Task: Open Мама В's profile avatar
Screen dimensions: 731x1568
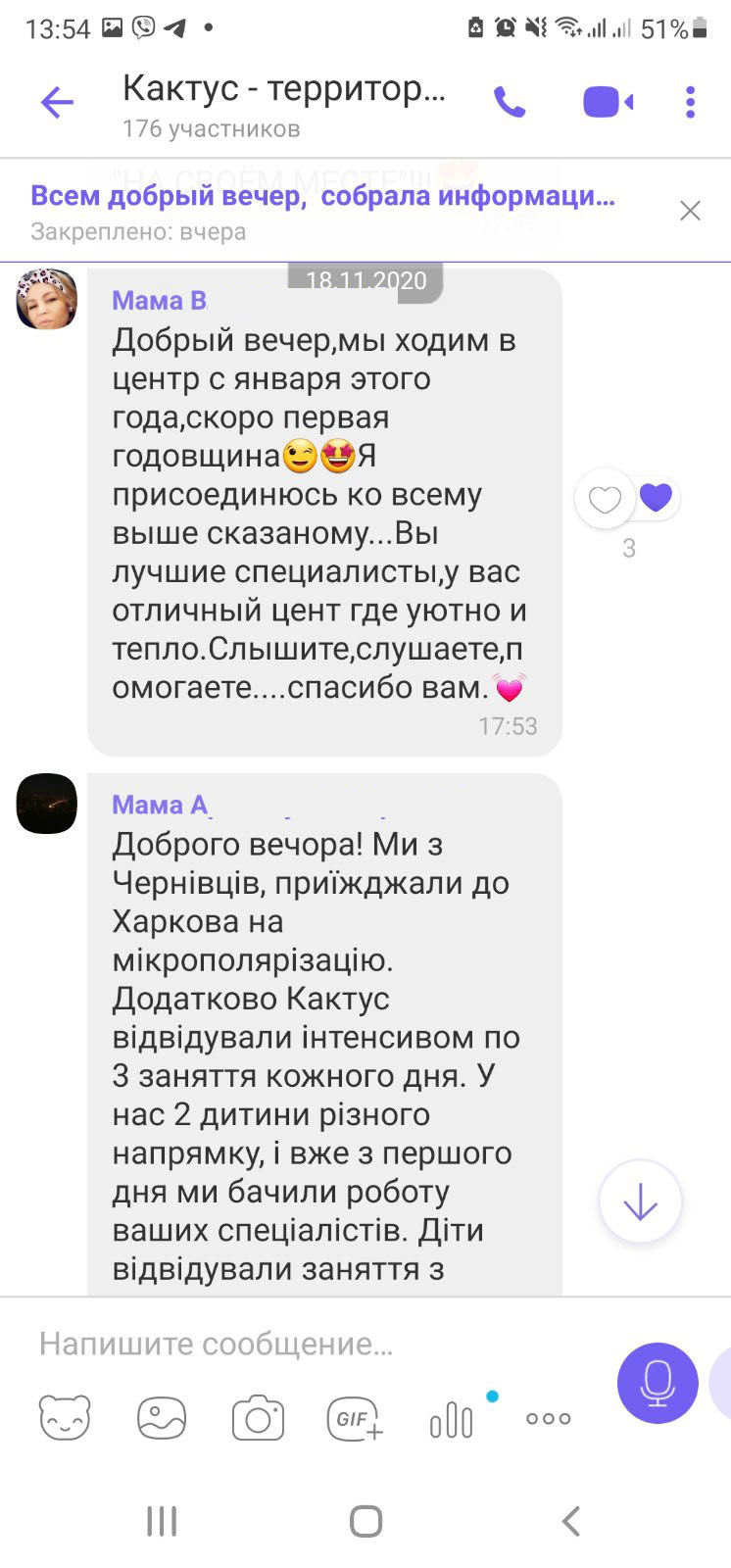Action: [x=47, y=299]
